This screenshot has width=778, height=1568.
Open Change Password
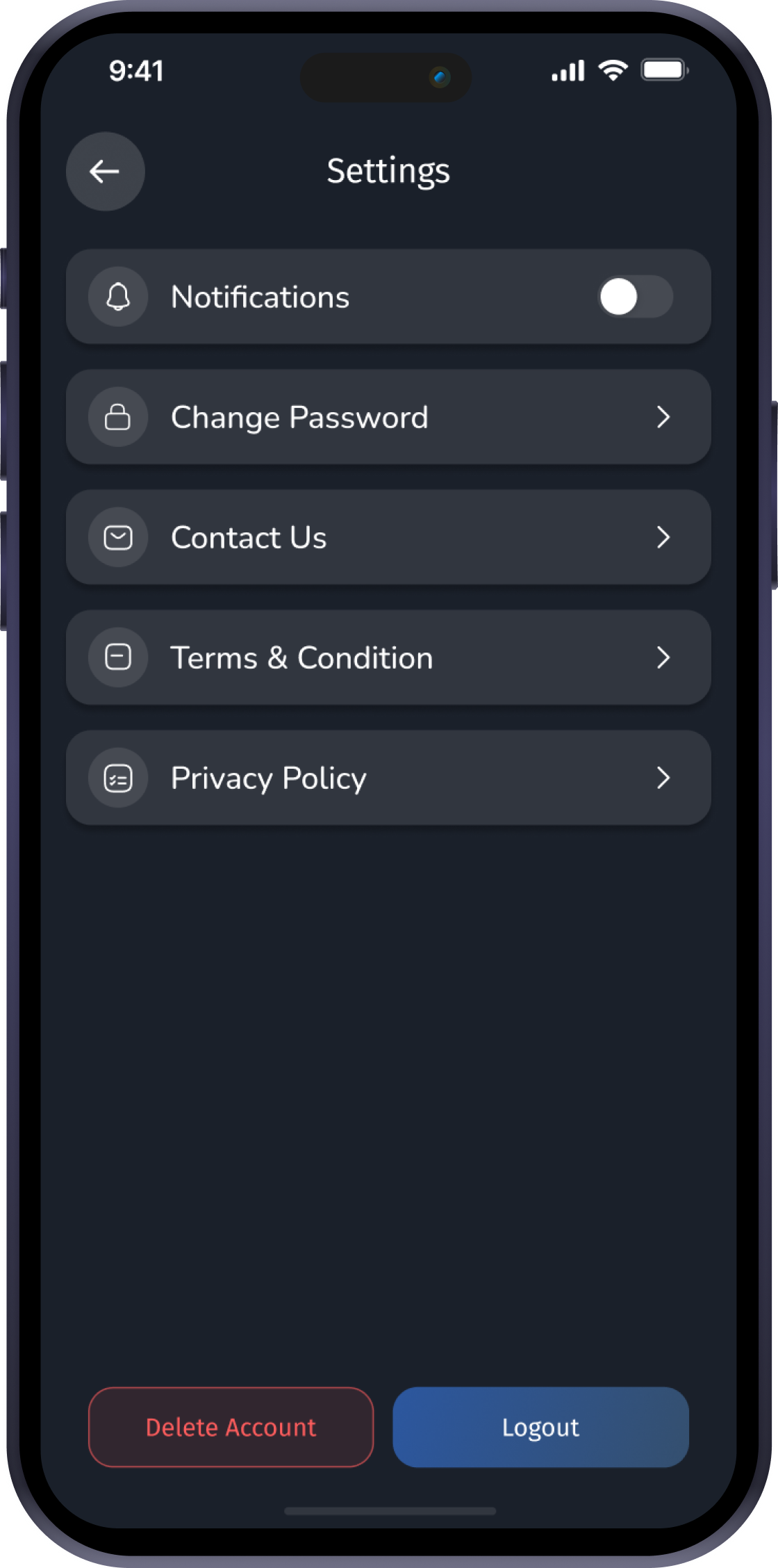tap(388, 417)
